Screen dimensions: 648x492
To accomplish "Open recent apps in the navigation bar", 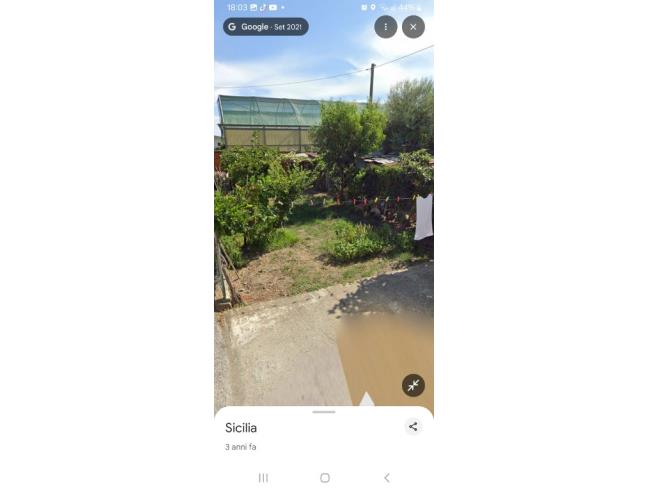I will pos(263,478).
